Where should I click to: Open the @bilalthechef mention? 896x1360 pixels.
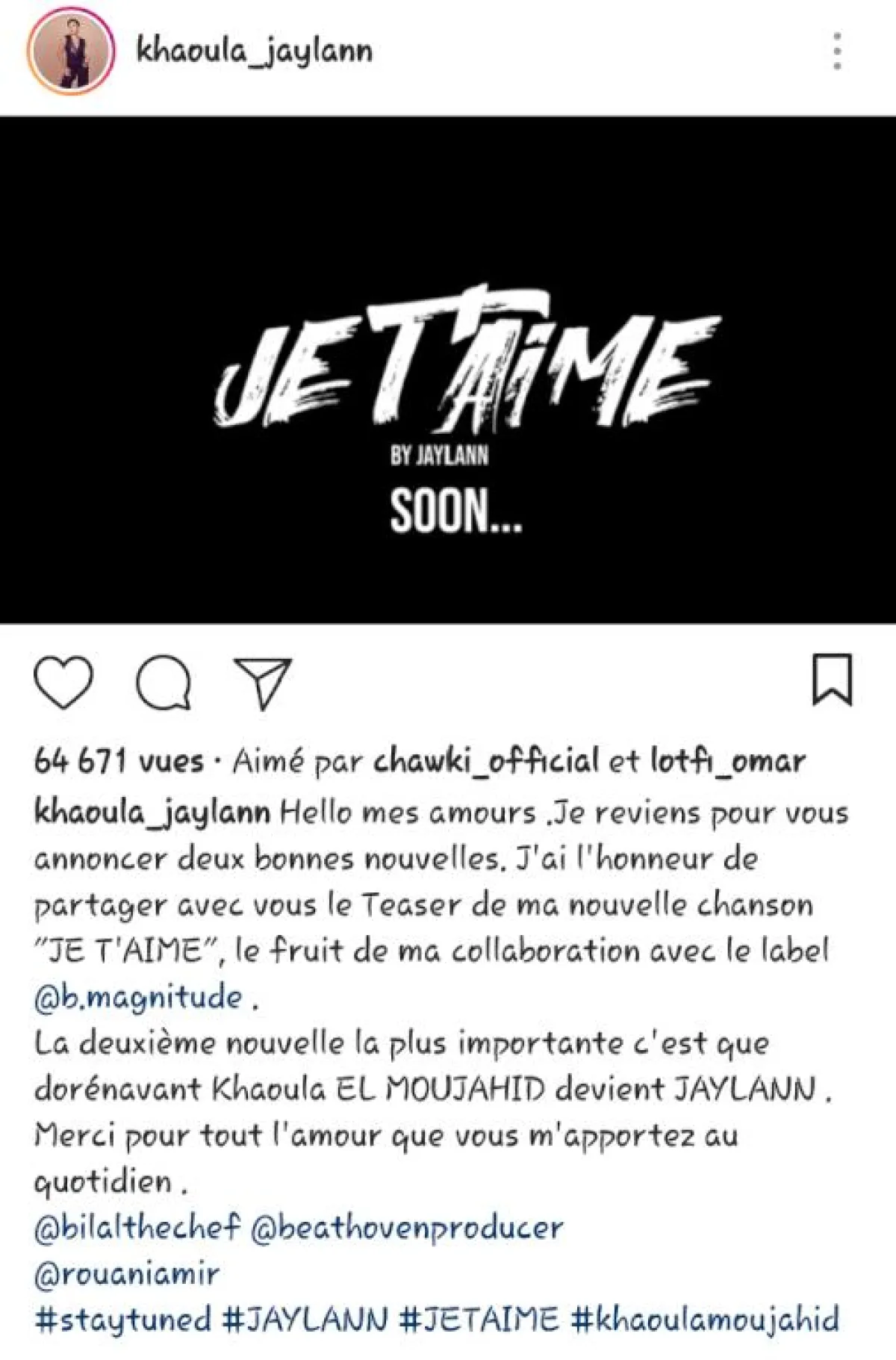(x=137, y=1228)
